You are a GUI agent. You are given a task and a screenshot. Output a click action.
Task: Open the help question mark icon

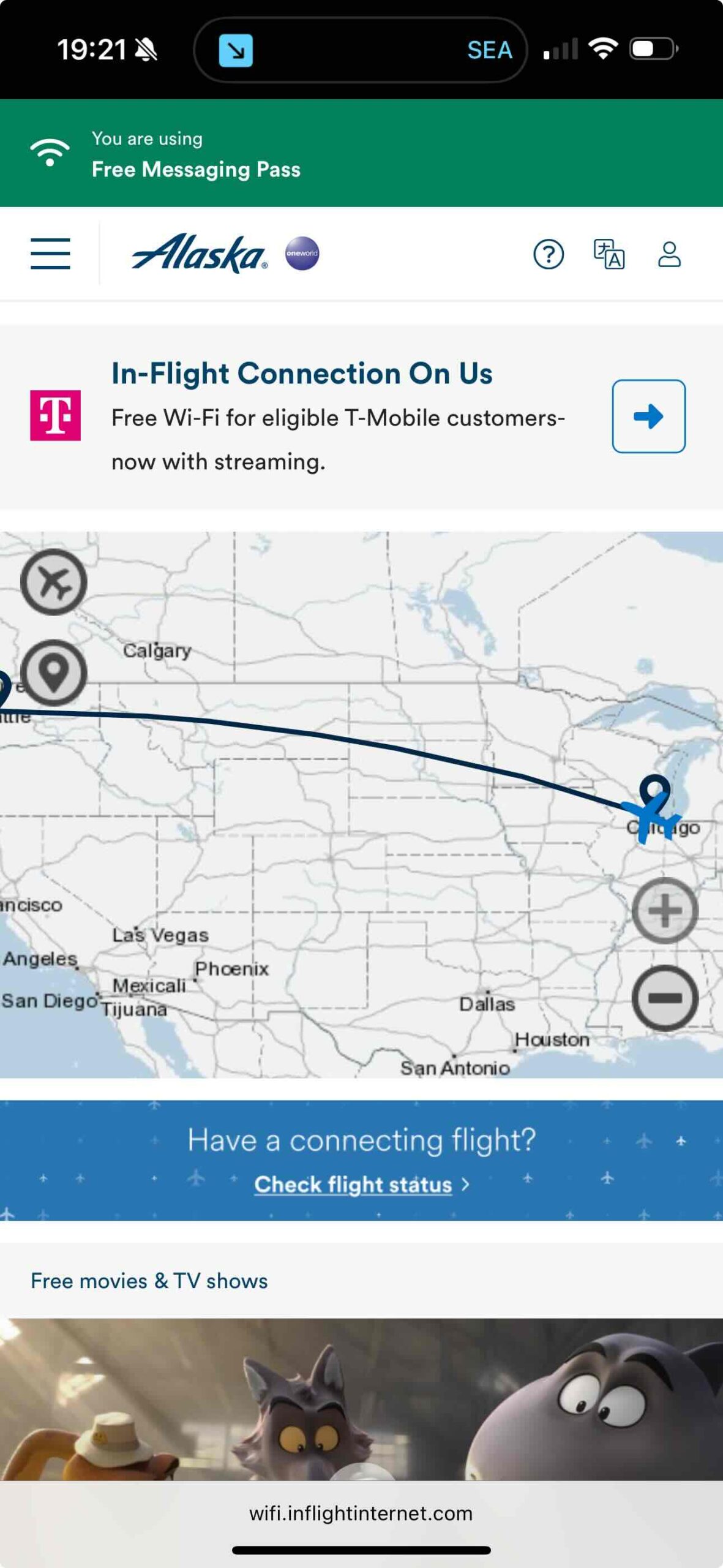click(548, 254)
